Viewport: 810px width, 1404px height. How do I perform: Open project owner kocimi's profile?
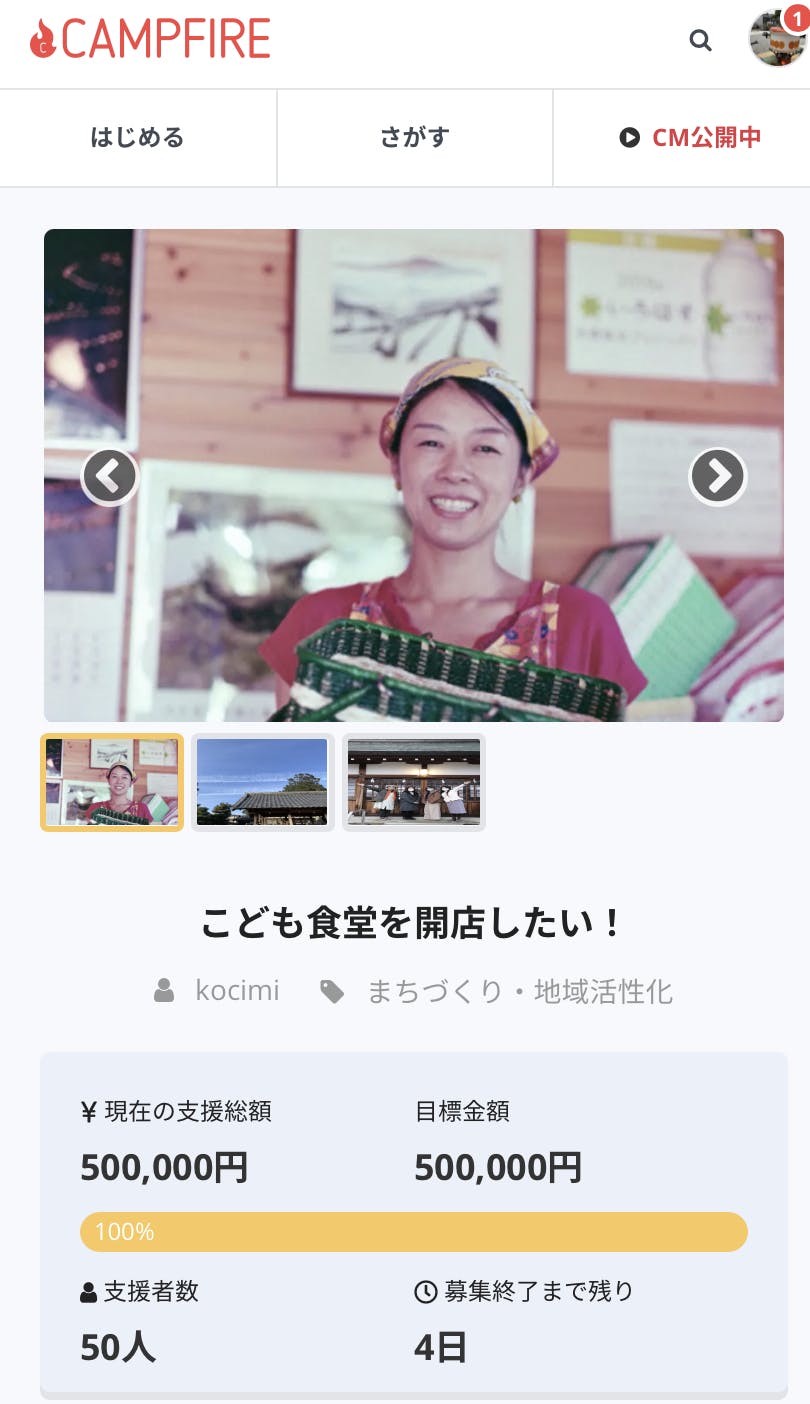(236, 991)
